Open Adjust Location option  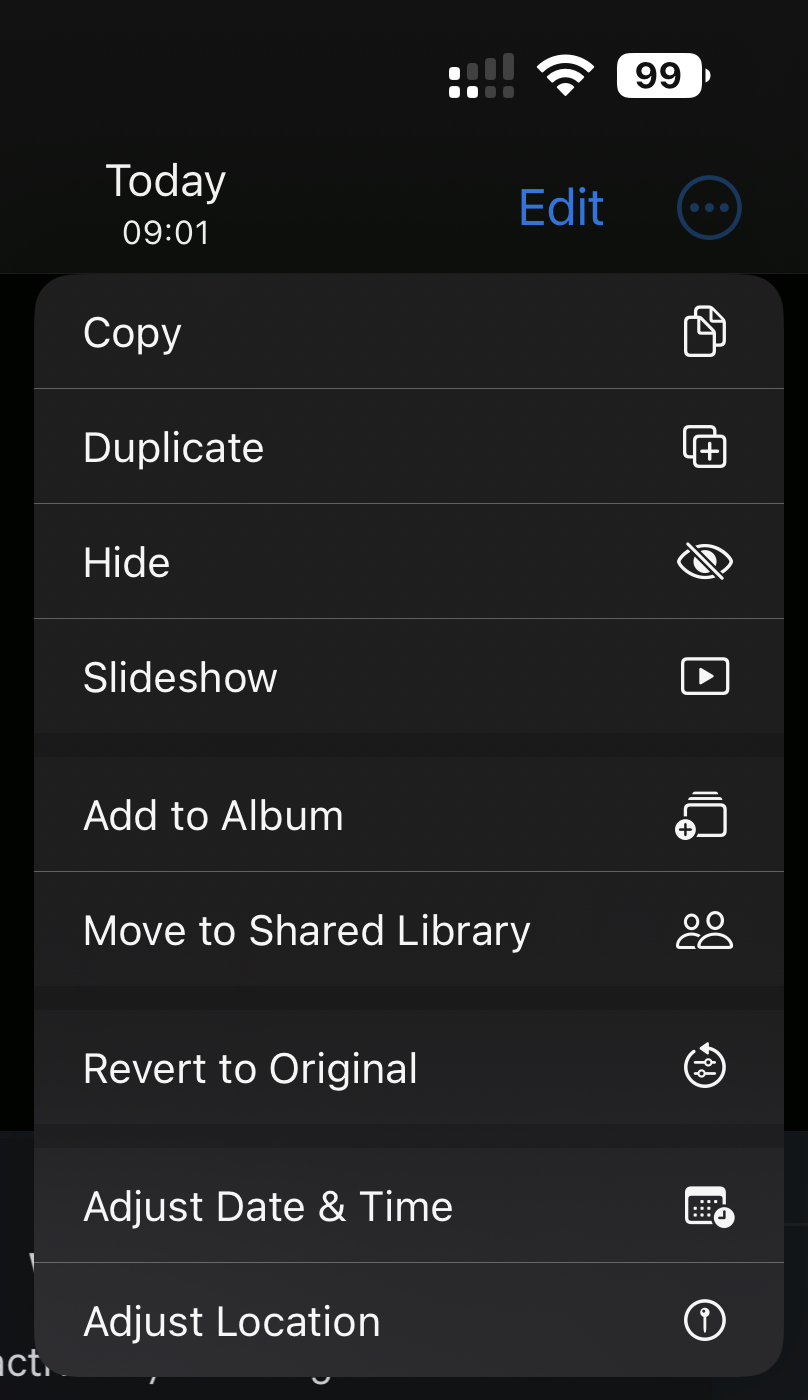(x=408, y=1321)
